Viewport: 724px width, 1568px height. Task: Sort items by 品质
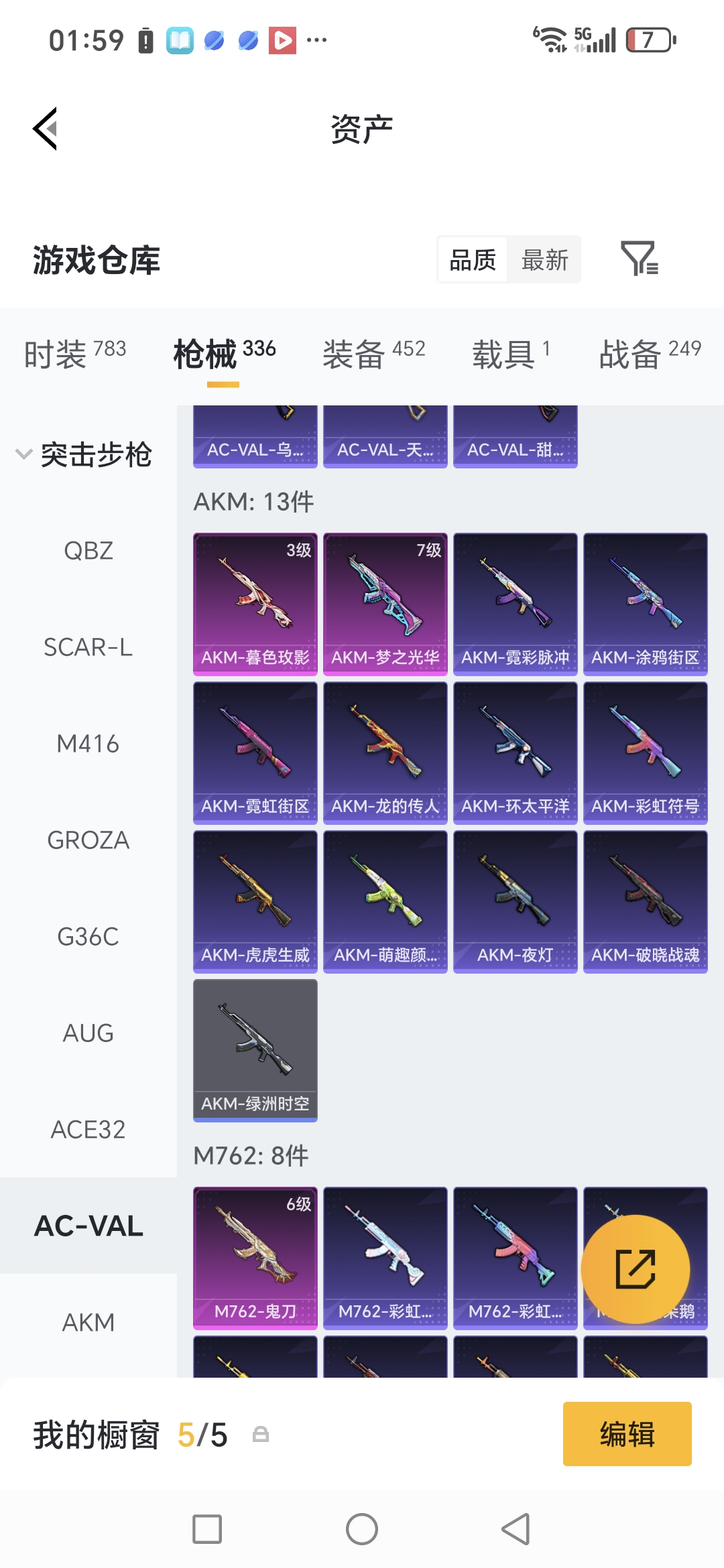click(473, 260)
